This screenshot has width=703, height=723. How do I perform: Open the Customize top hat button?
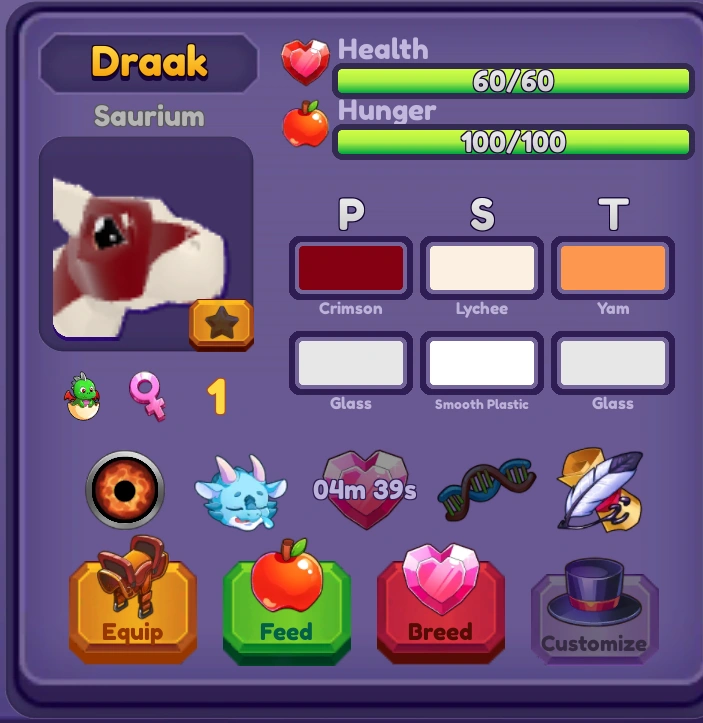[594, 606]
